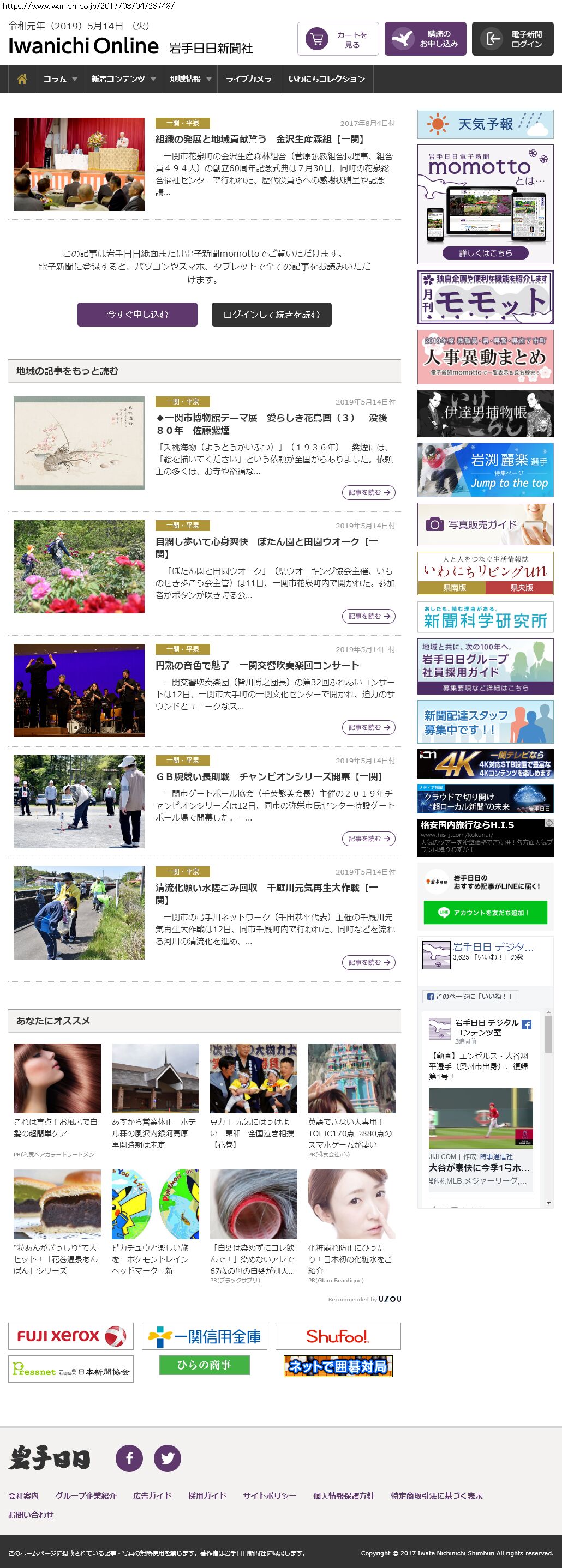The image size is (562, 1568).
Task: Select ログインして続きを読む button
Action: coord(271,315)
